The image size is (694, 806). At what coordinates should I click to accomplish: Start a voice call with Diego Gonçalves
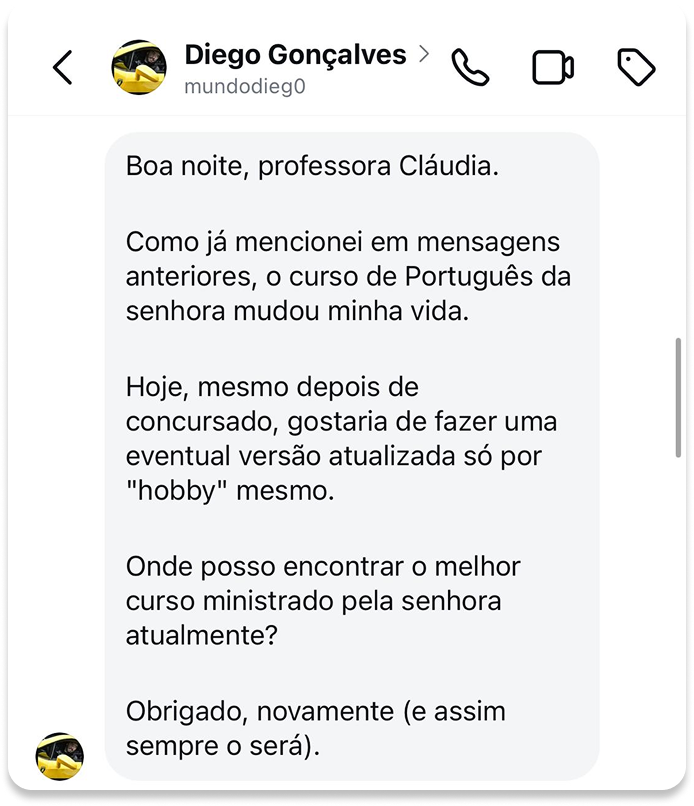pyautogui.click(x=470, y=67)
